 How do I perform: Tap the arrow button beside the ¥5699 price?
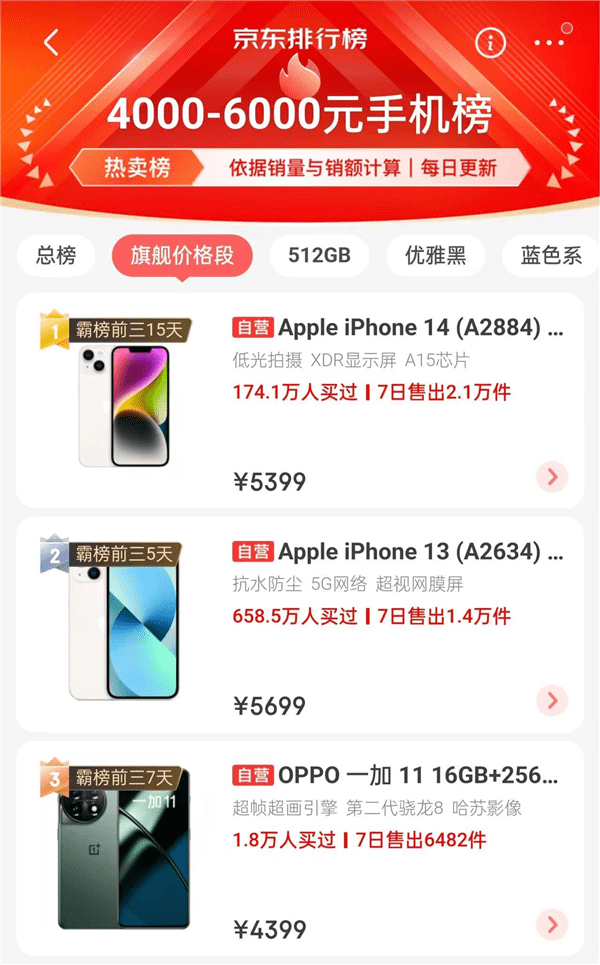(551, 700)
